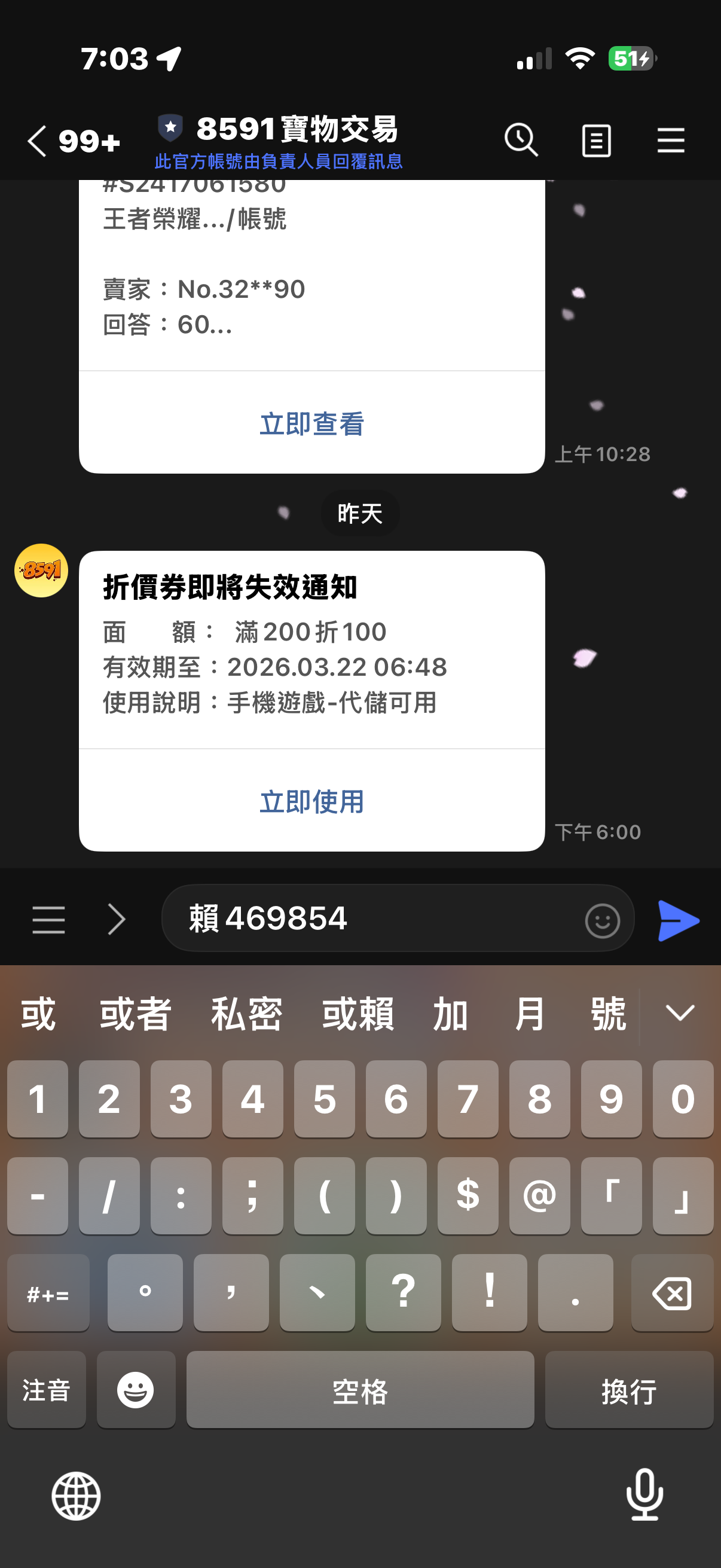The image size is (721, 1568).
Task: Tap 立即使用 to use the coupon
Action: click(x=311, y=801)
